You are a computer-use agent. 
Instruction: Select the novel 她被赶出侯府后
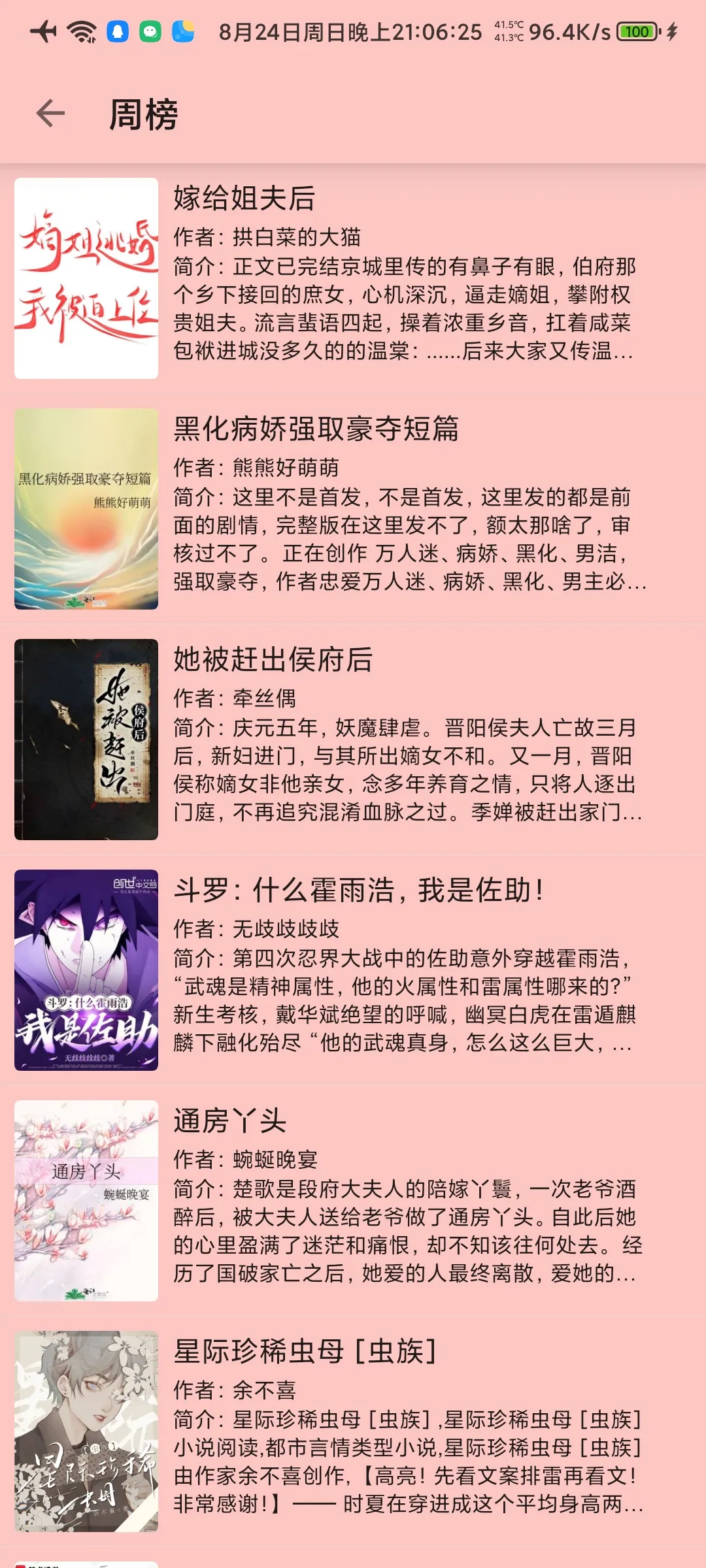pos(353,740)
